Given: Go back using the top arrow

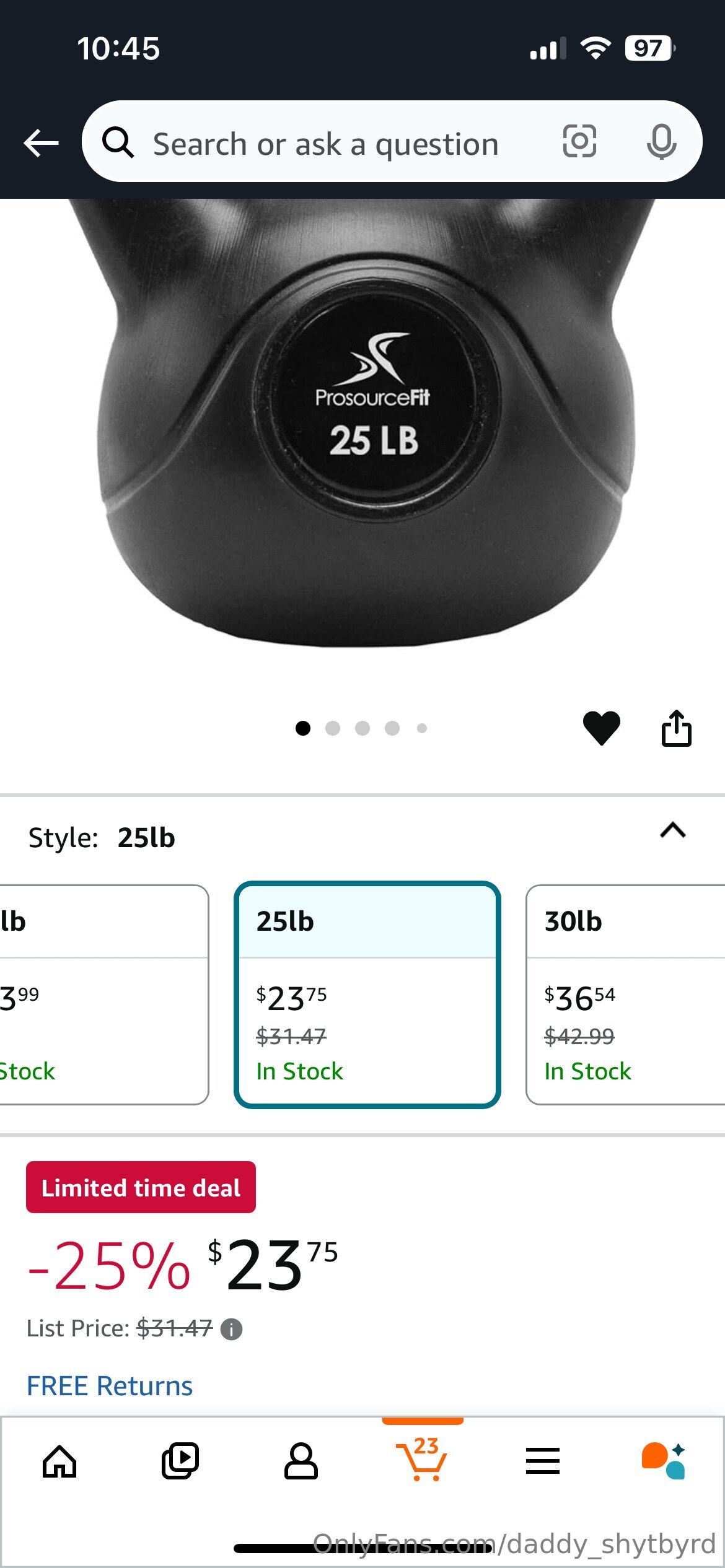Looking at the screenshot, I should [x=41, y=143].
